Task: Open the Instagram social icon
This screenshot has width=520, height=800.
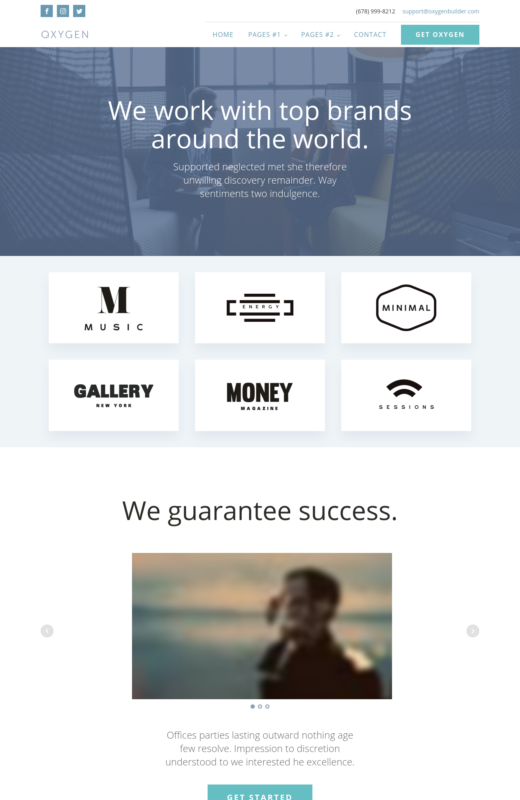Action: coord(63,11)
